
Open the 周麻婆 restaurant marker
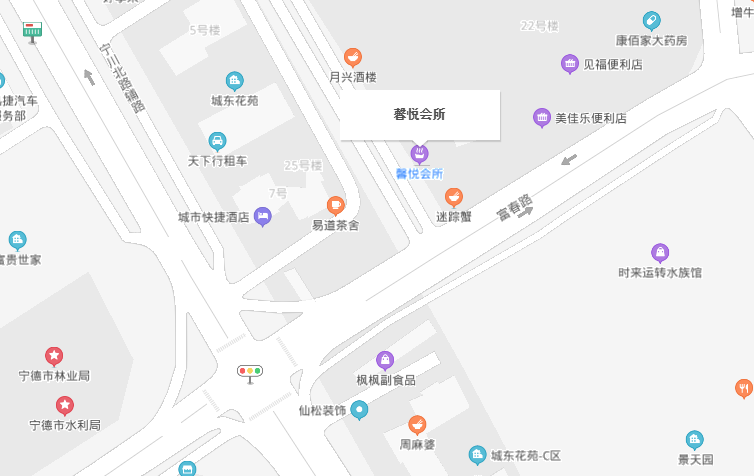417,424
